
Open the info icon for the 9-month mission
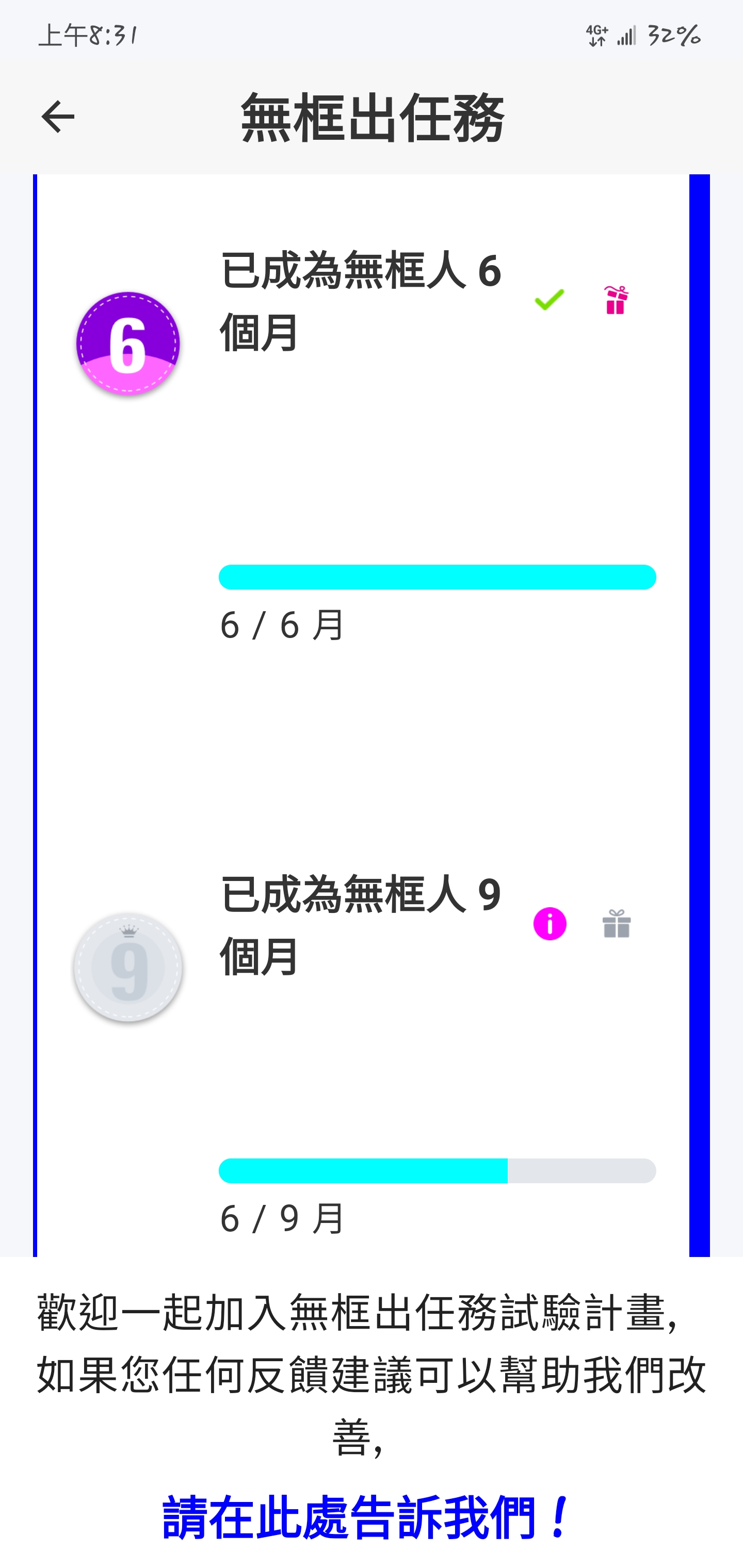pos(550,923)
